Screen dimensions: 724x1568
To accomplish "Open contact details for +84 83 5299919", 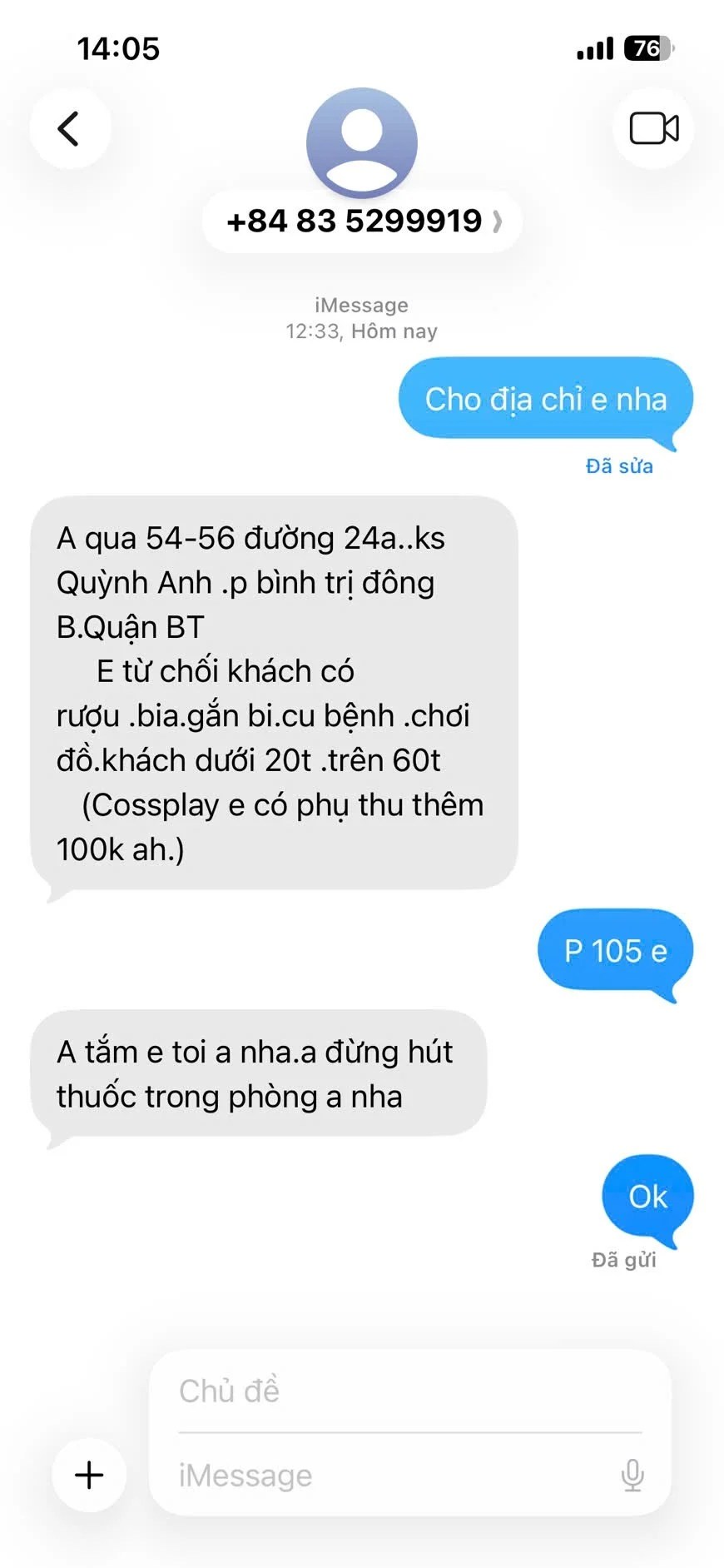I will click(x=362, y=221).
